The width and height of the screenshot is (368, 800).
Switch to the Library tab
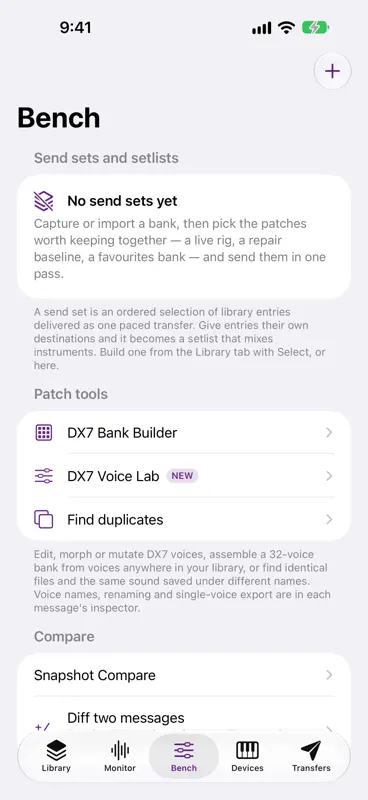[x=56, y=756]
